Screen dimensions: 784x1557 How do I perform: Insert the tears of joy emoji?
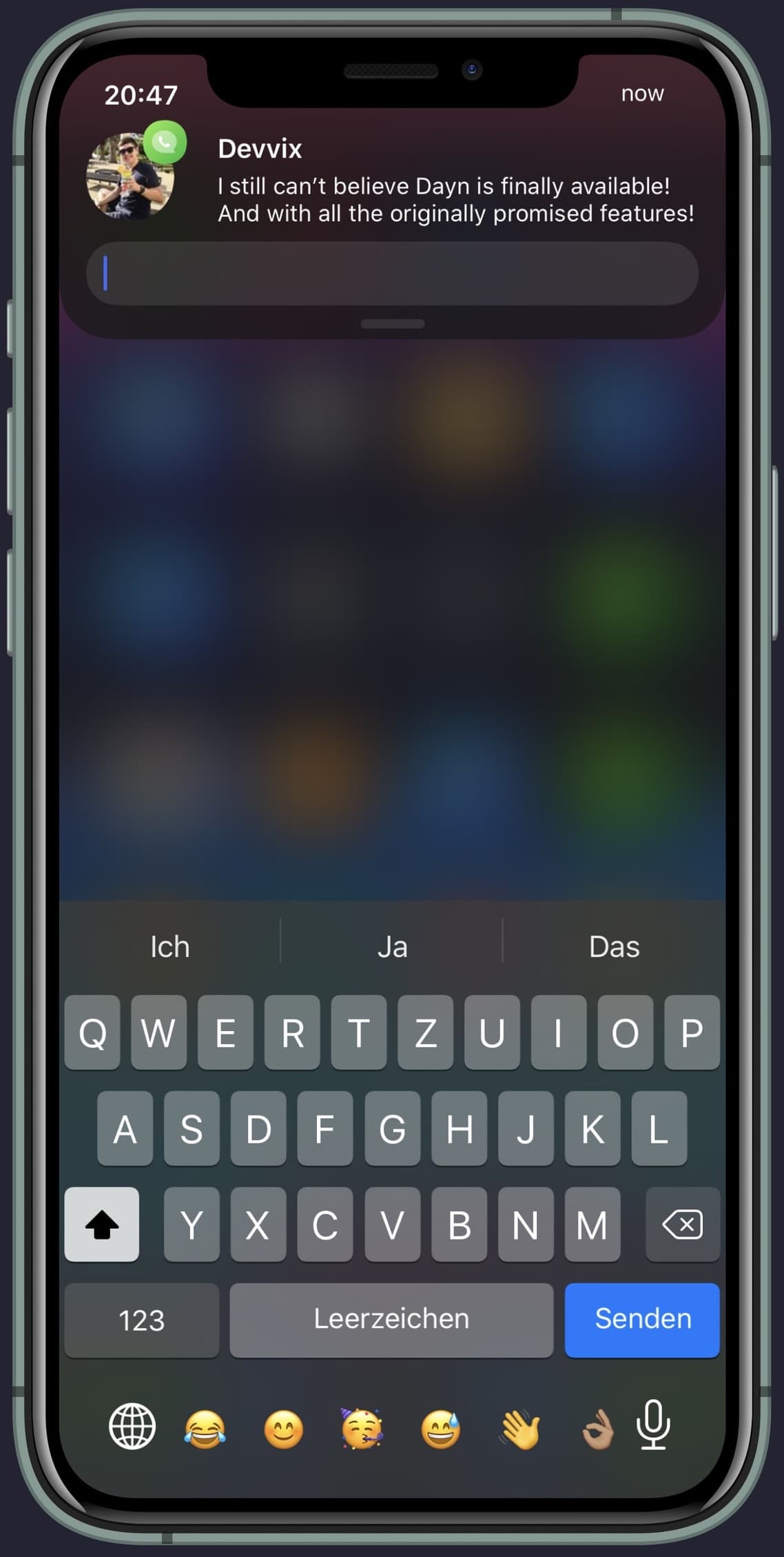pyautogui.click(x=205, y=1428)
